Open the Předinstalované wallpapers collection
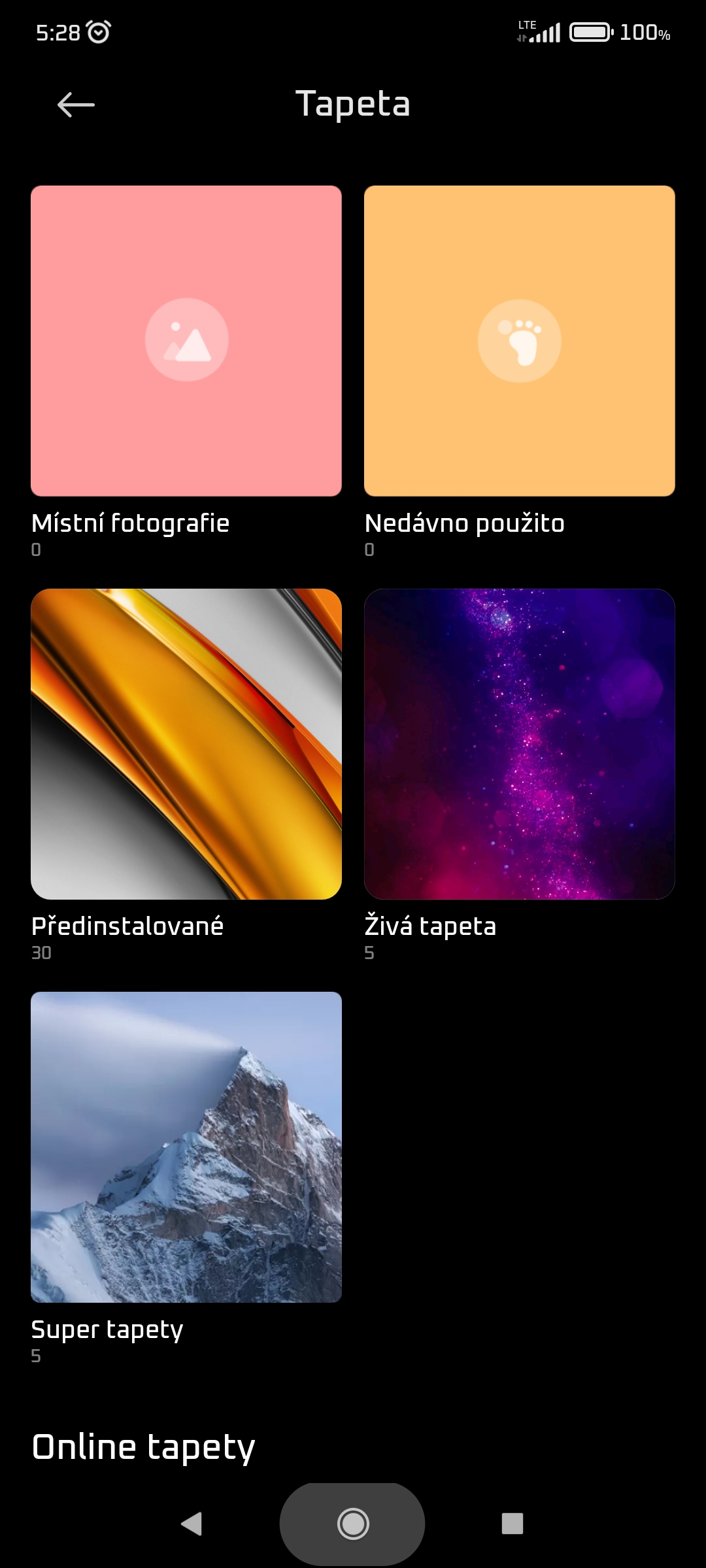Image resolution: width=706 pixels, height=1568 pixels. [x=186, y=743]
